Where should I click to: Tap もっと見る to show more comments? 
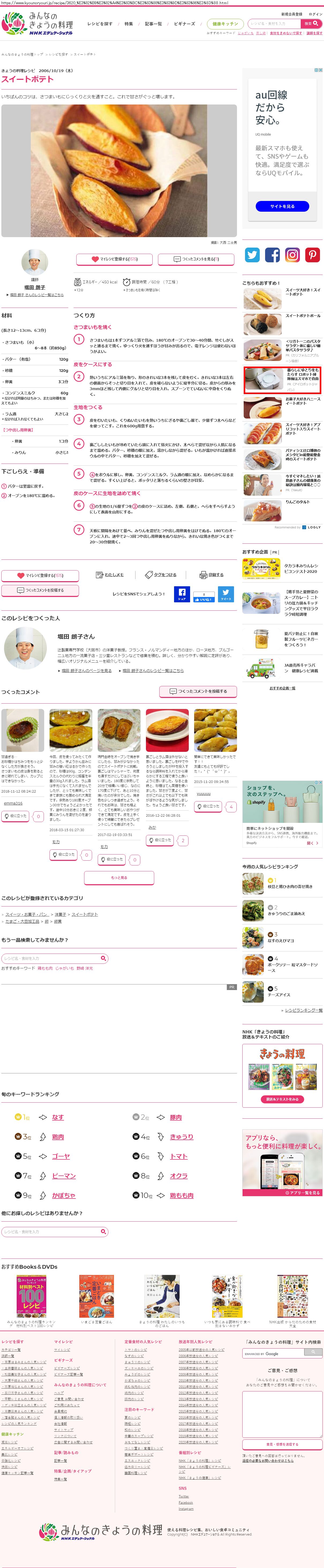click(119, 877)
